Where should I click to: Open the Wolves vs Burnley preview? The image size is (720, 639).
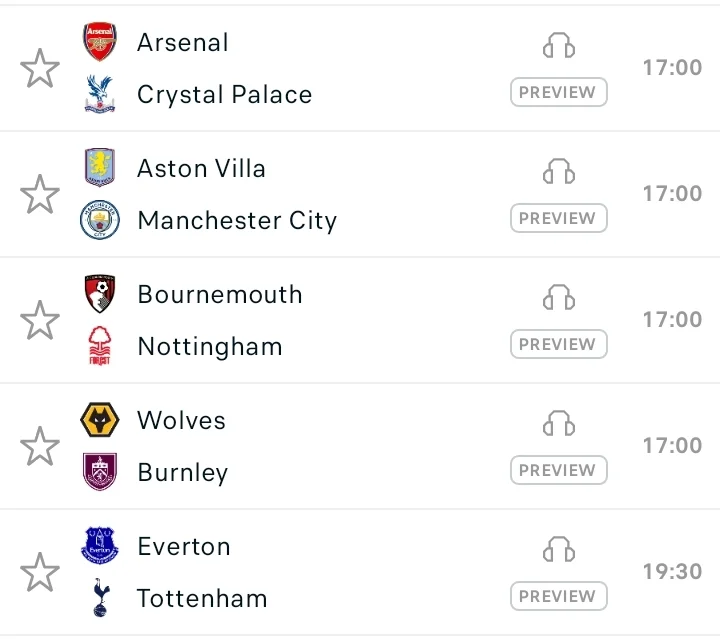(558, 470)
